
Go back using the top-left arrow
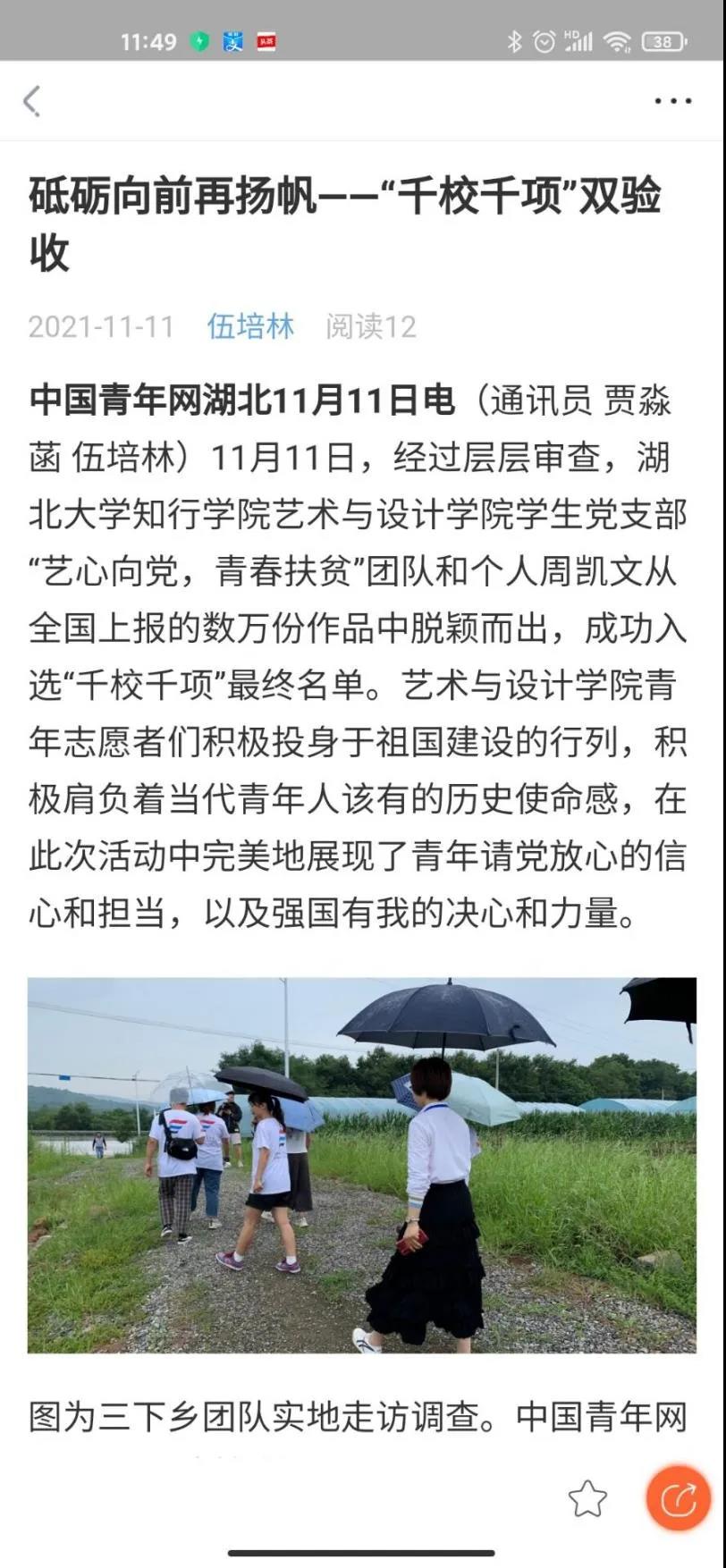pyautogui.click(x=32, y=101)
